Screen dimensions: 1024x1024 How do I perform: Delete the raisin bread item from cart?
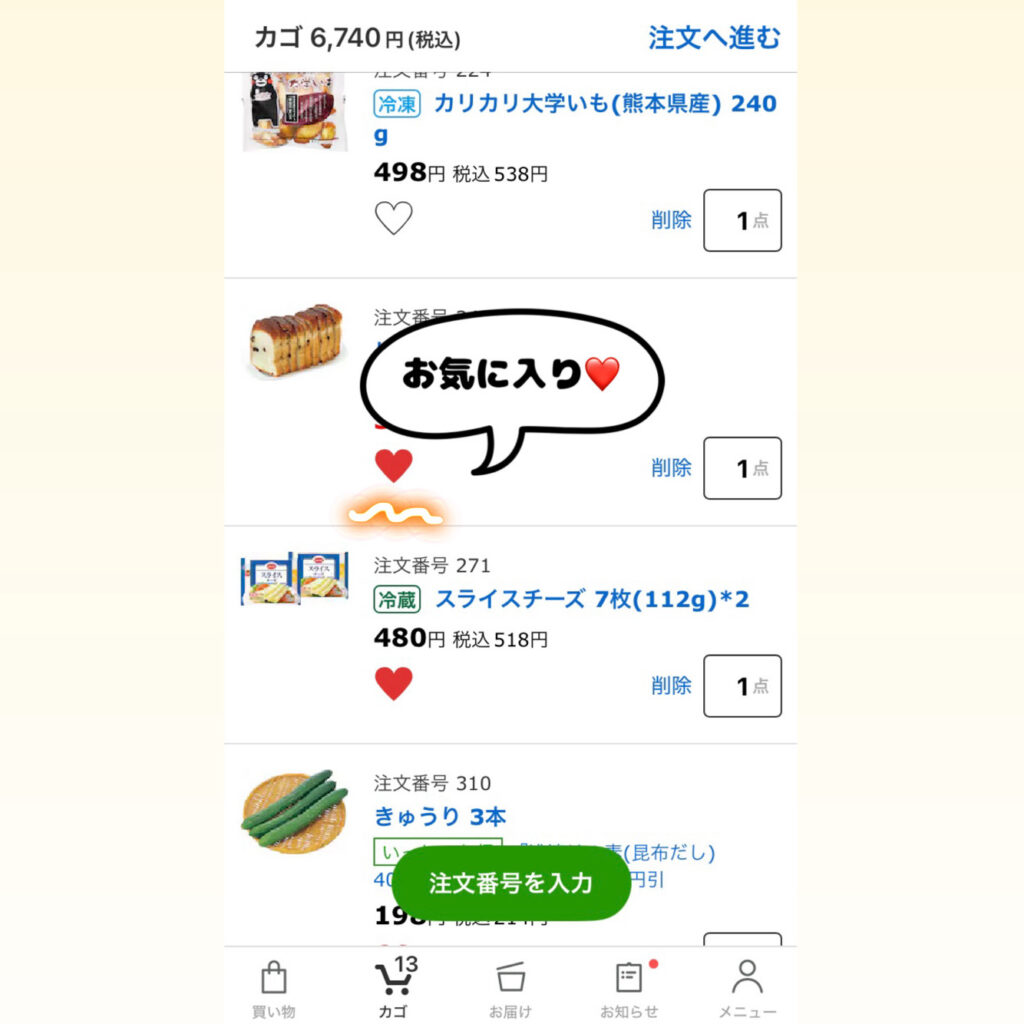(x=671, y=468)
